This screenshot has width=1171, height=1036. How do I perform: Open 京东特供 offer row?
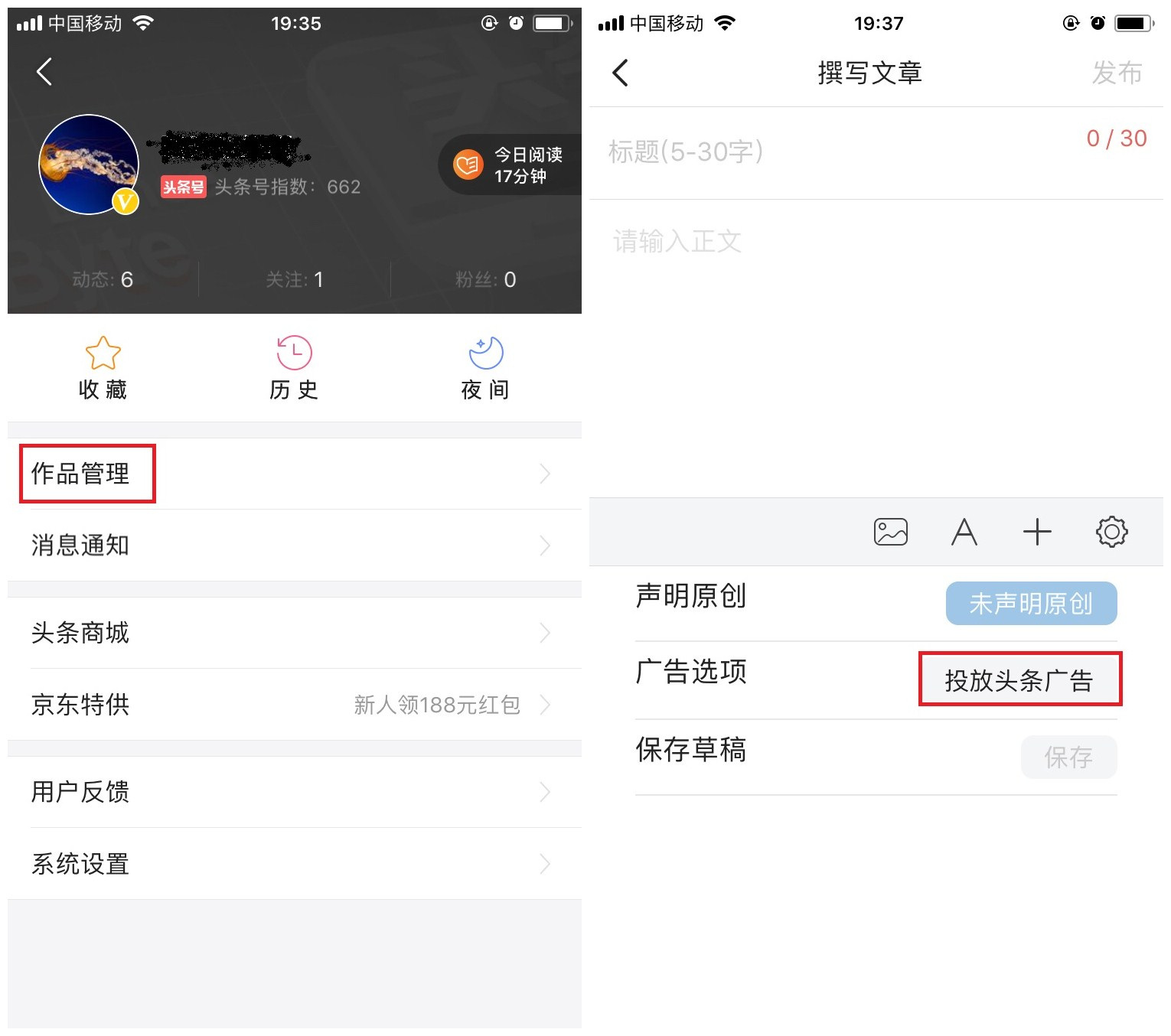[x=294, y=705]
